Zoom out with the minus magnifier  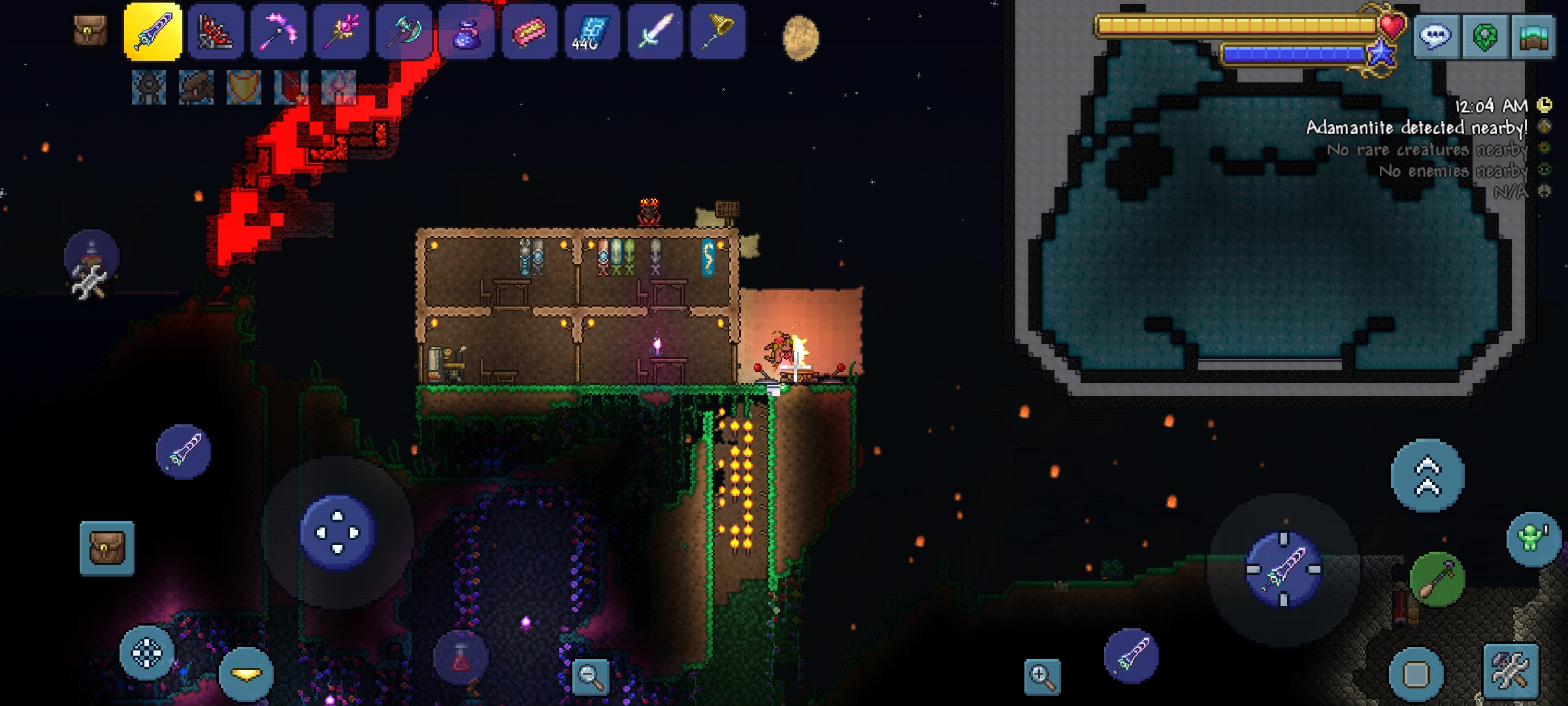(x=590, y=676)
